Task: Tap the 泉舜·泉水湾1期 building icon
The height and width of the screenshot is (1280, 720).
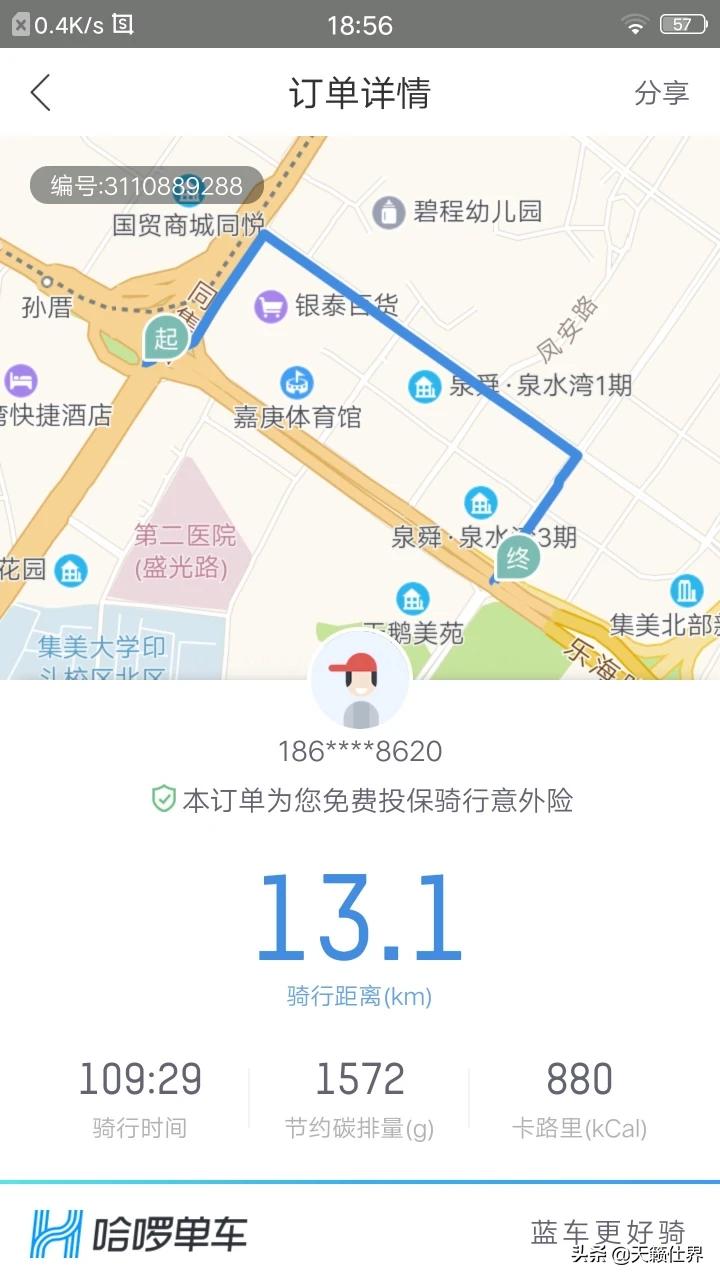Action: point(425,385)
